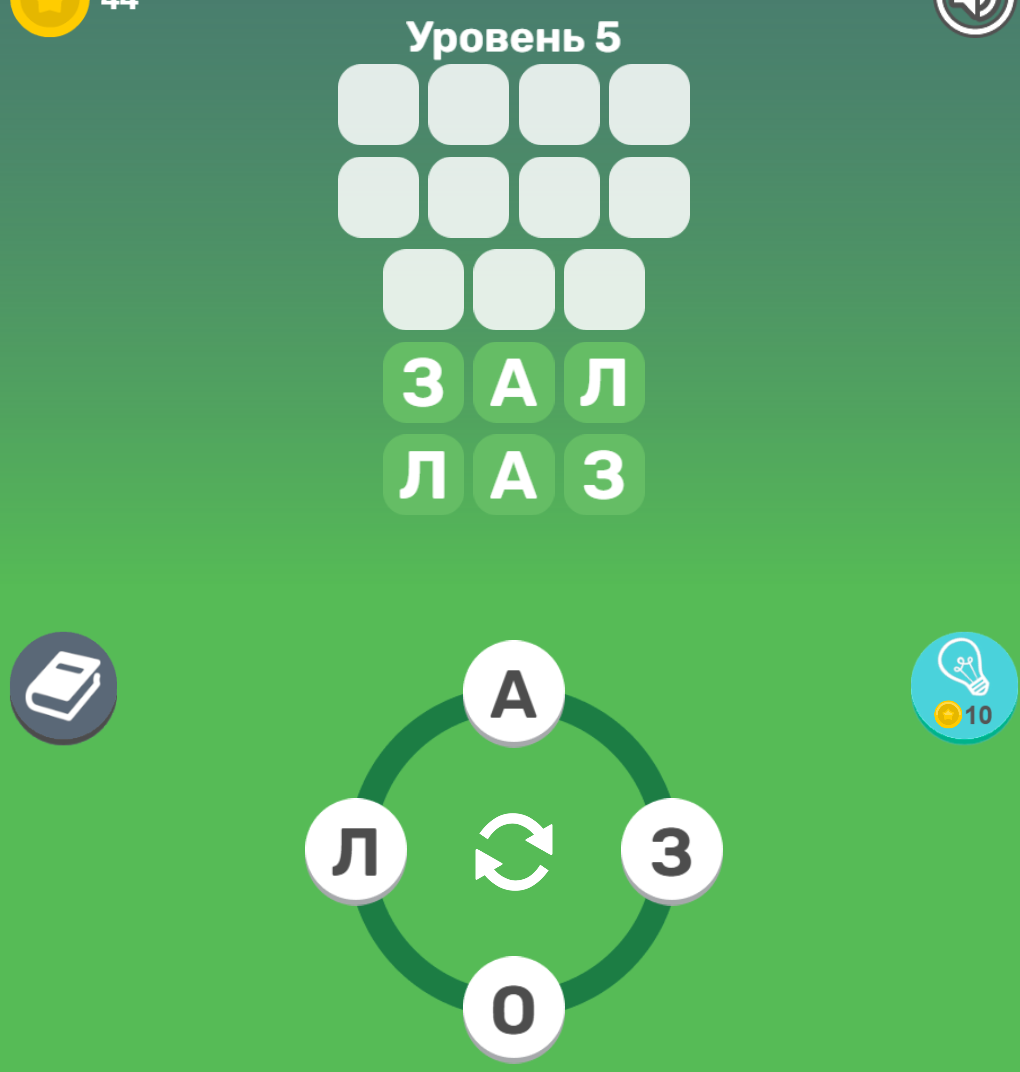The image size is (1020, 1072).
Task: Shuffle the letters with the refresh icon
Action: [513, 852]
